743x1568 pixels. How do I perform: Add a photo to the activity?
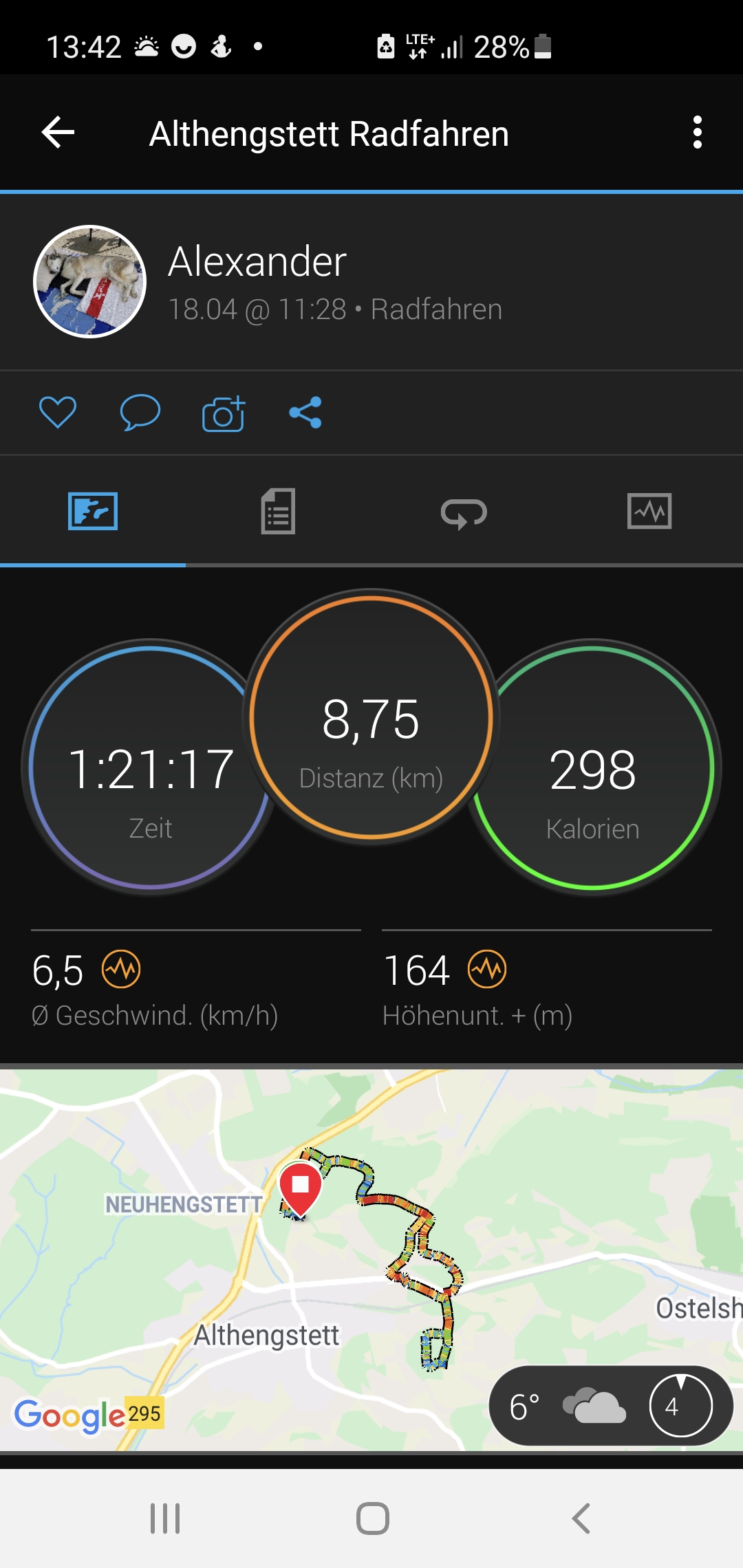click(x=224, y=413)
